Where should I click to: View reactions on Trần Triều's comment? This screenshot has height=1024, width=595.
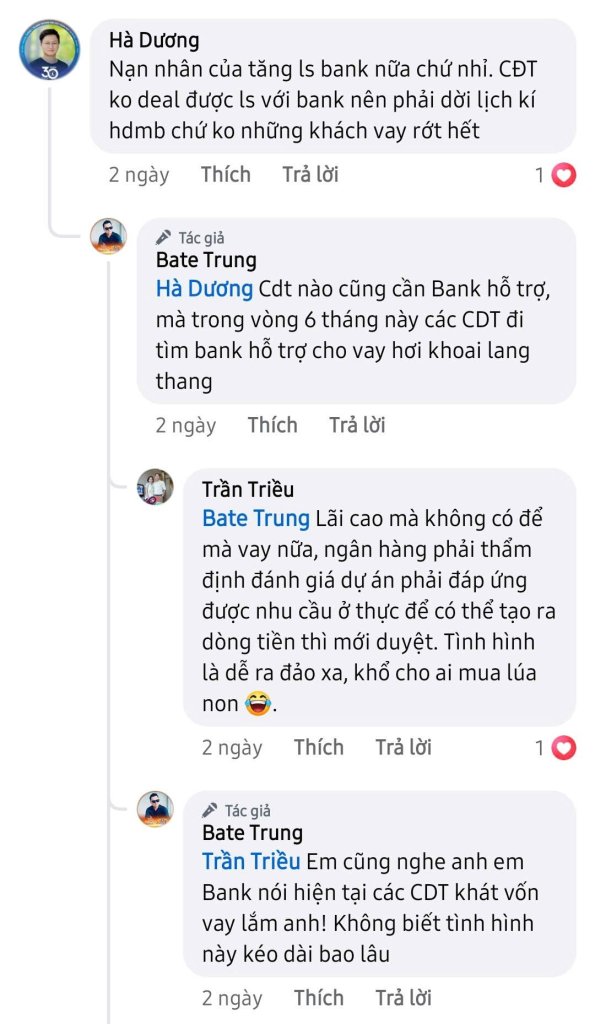556,748
